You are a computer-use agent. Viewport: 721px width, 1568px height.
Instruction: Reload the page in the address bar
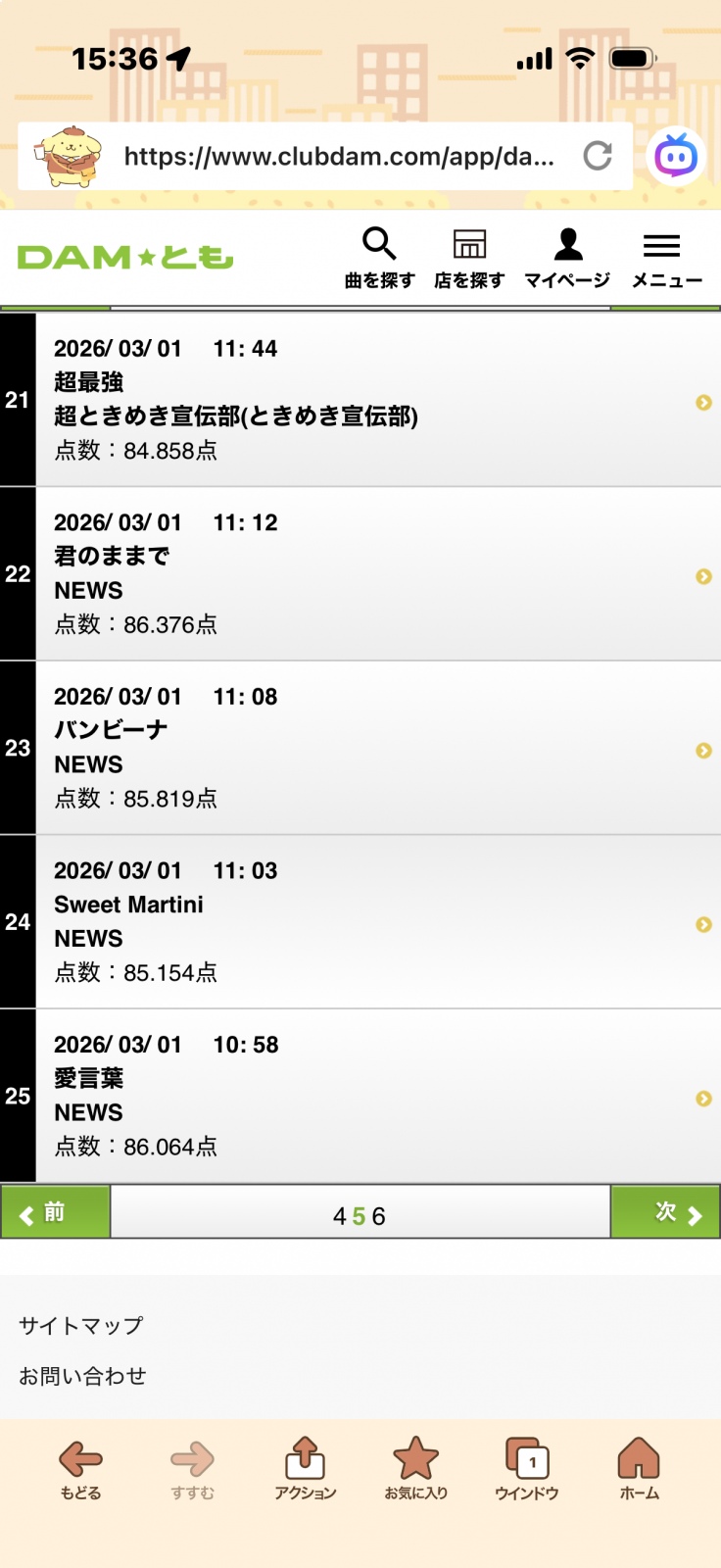[597, 156]
